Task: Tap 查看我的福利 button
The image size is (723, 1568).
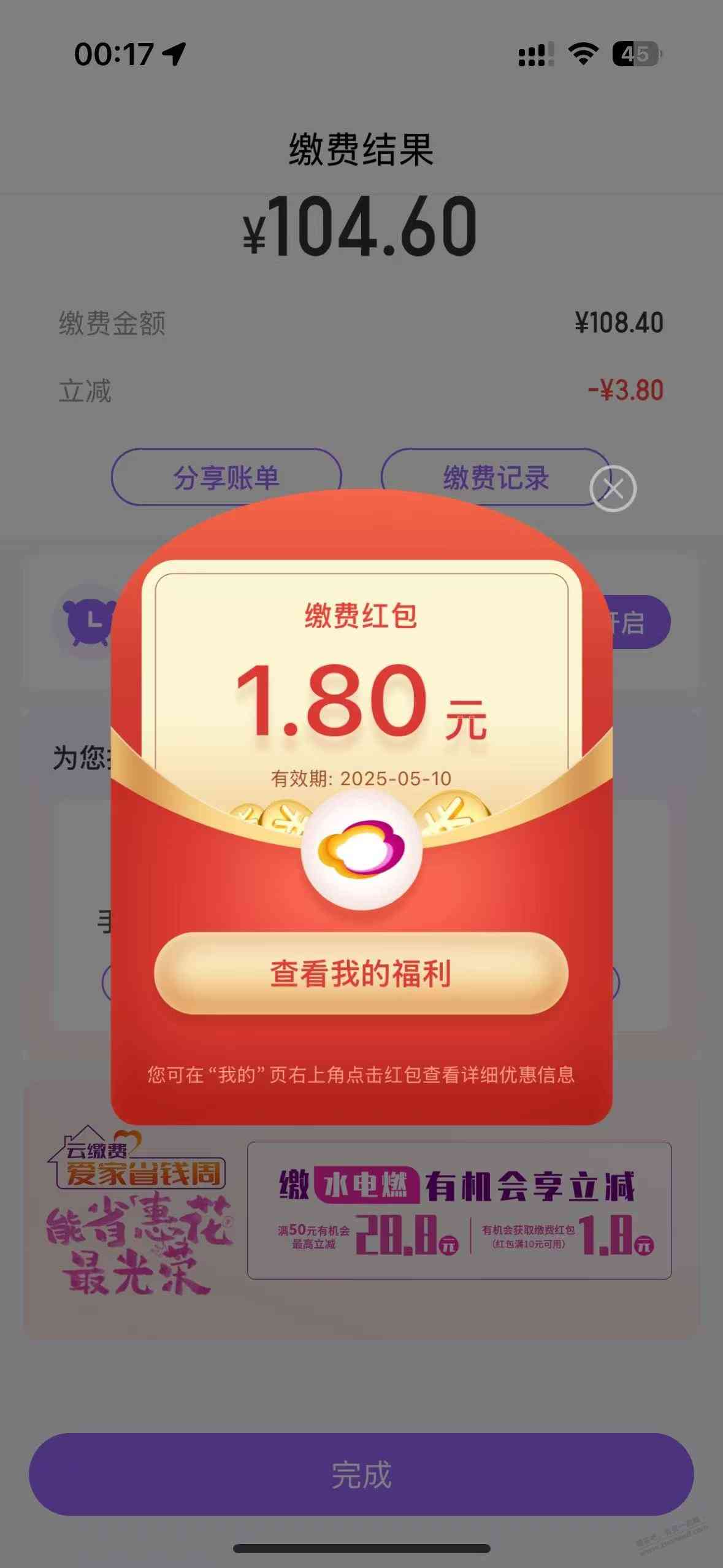Action: pos(361,974)
